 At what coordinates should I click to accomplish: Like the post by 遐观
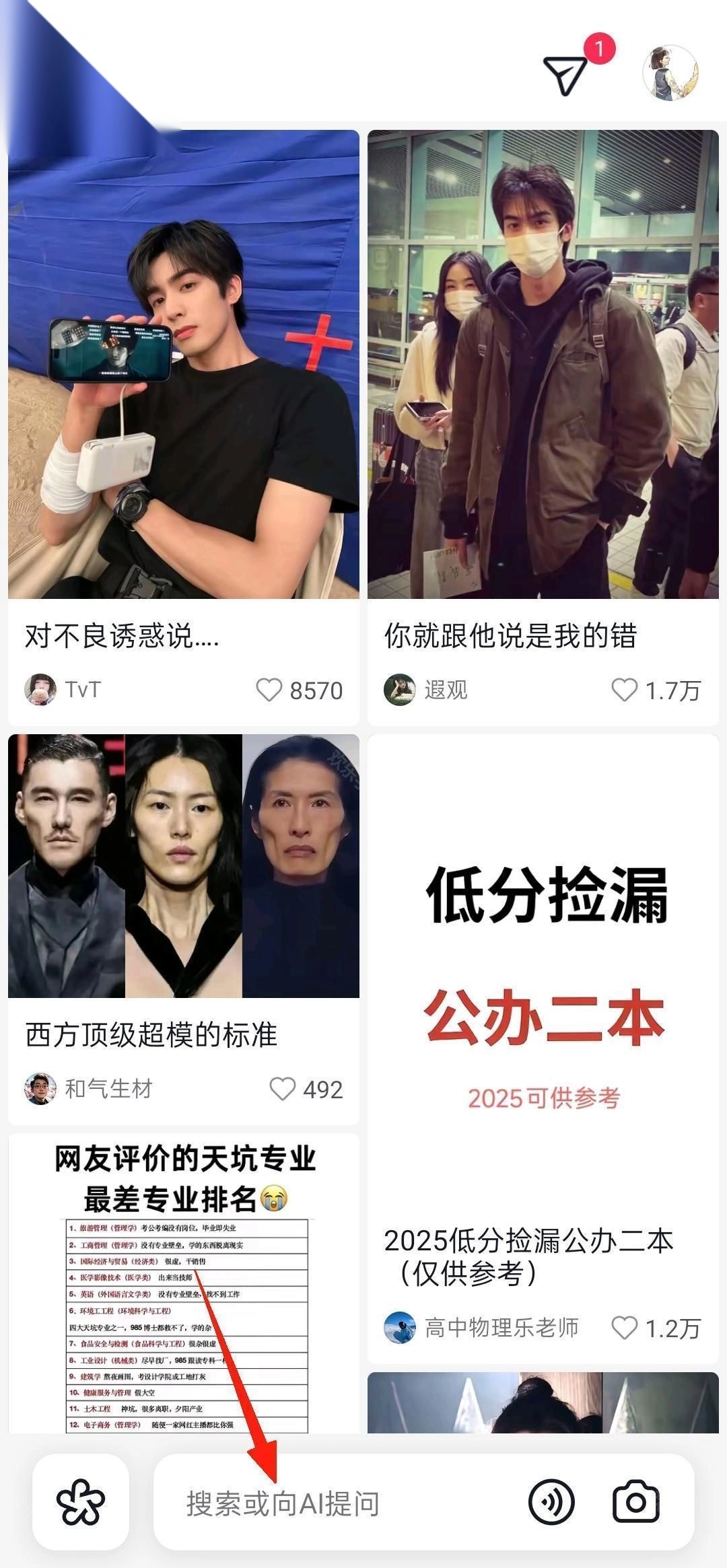pyautogui.click(x=624, y=690)
